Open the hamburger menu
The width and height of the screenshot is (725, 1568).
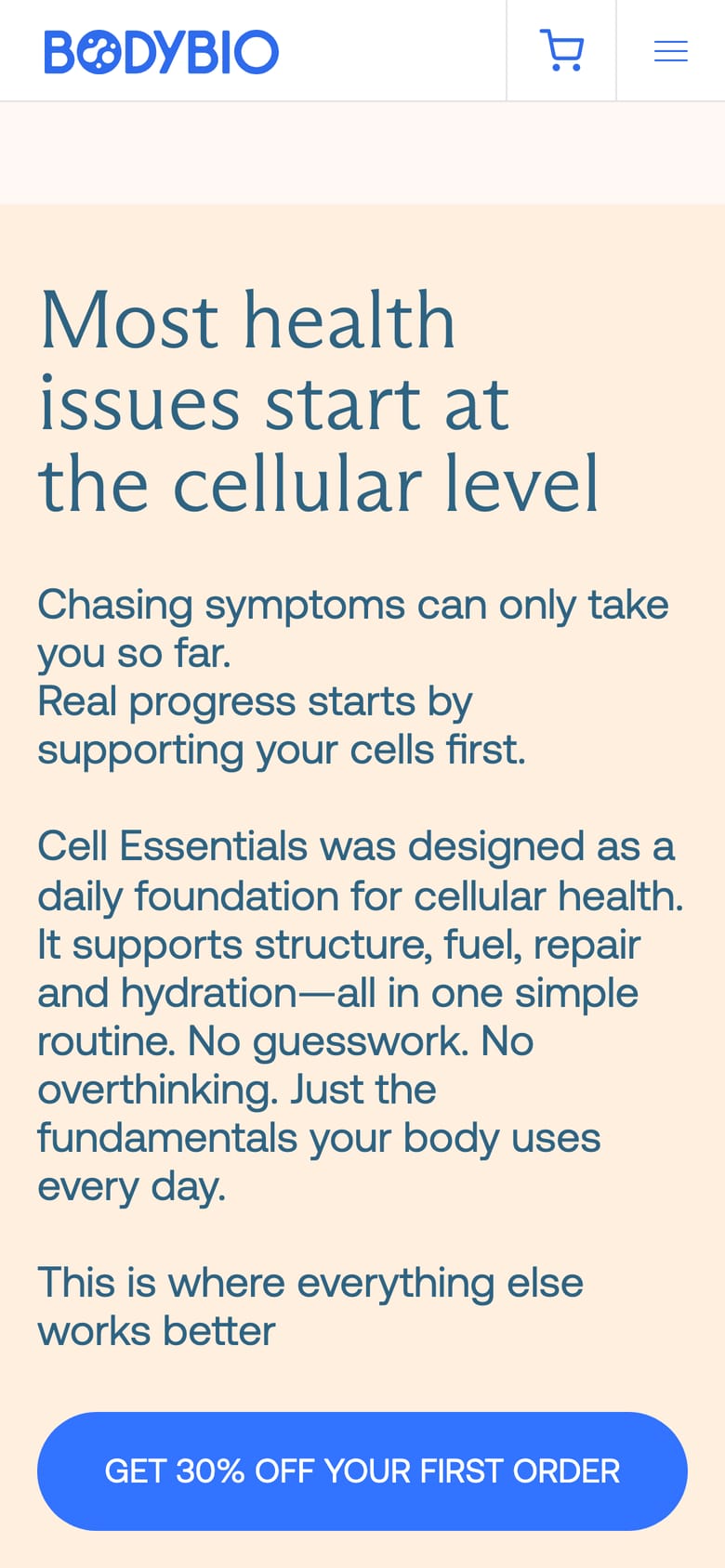click(x=671, y=50)
